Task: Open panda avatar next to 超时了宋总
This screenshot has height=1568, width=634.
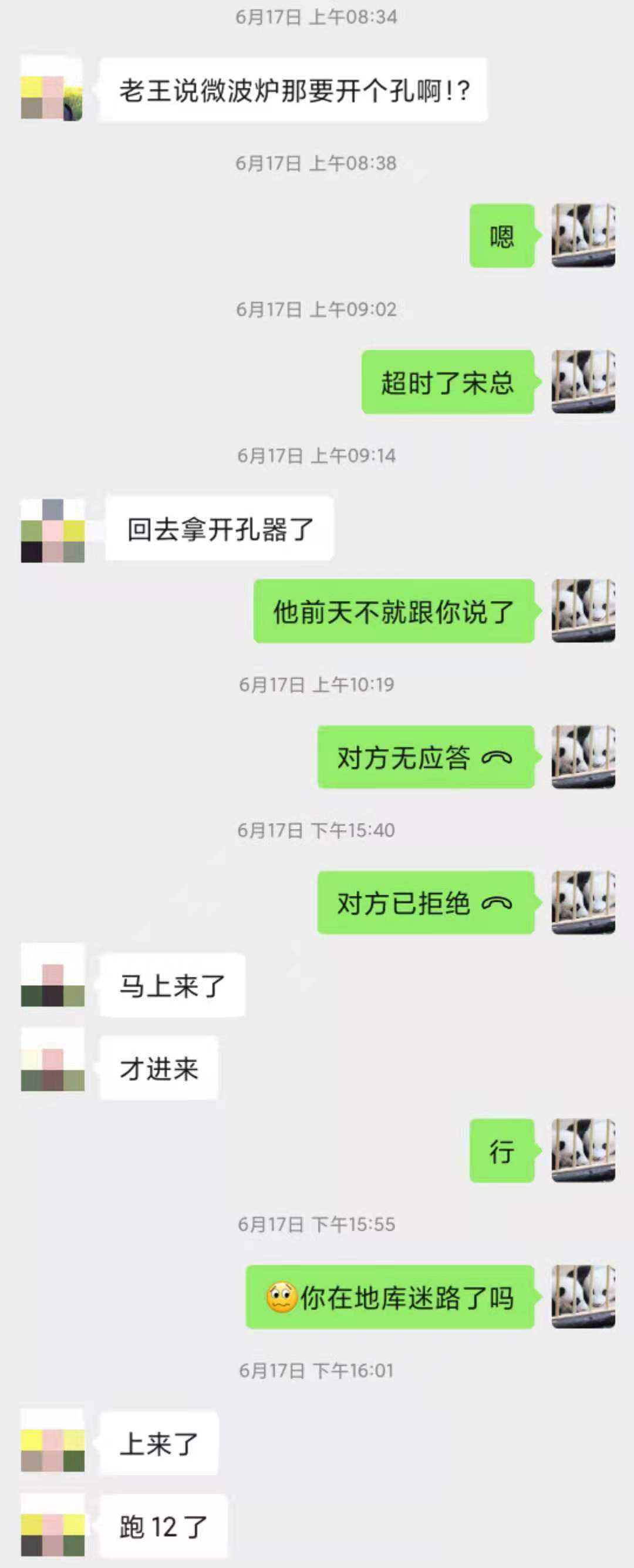Action: click(583, 382)
